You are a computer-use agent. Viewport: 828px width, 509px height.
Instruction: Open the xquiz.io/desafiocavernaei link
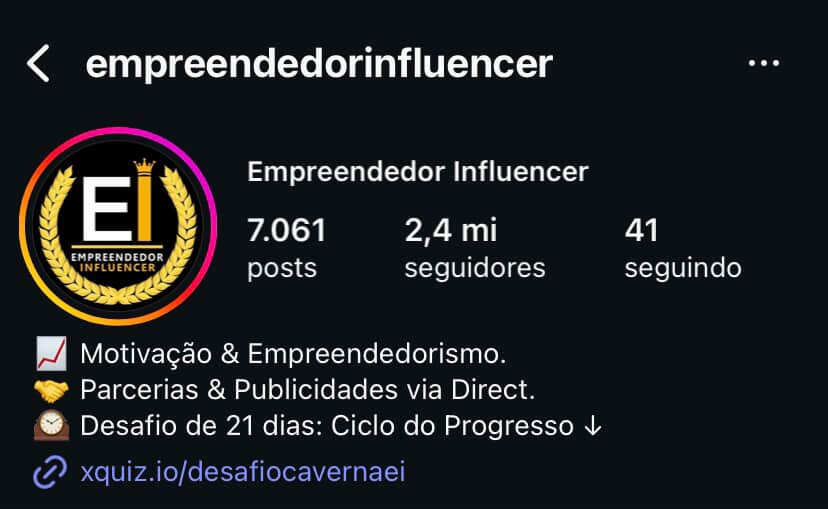click(243, 472)
